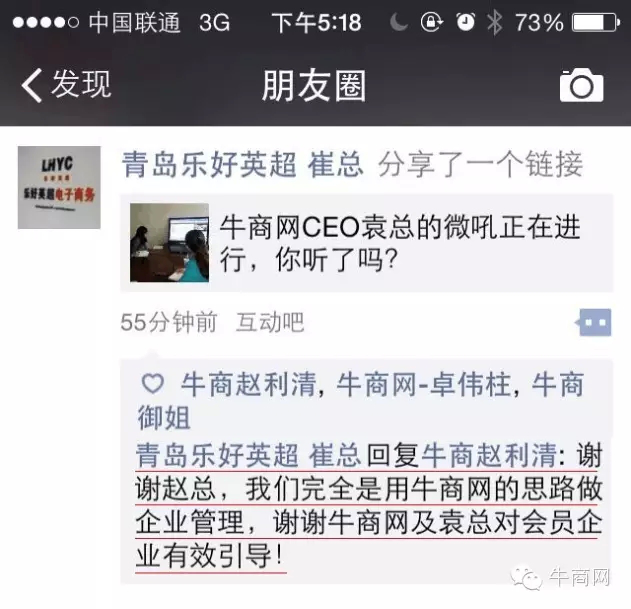Image resolution: width=631 pixels, height=609 pixels.
Task: Open 青岛乐好英超 崔总's profile avatar
Action: click(59, 187)
